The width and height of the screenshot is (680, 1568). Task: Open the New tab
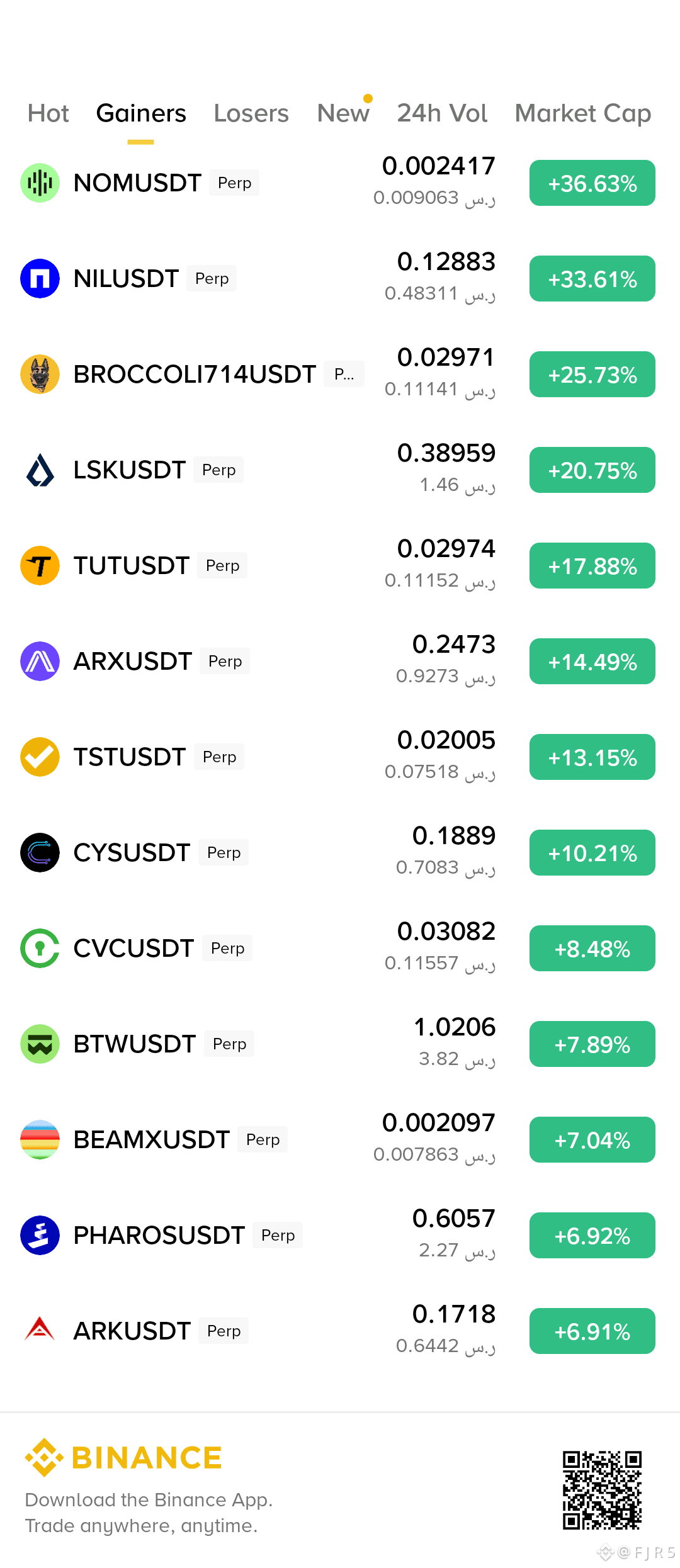343,113
